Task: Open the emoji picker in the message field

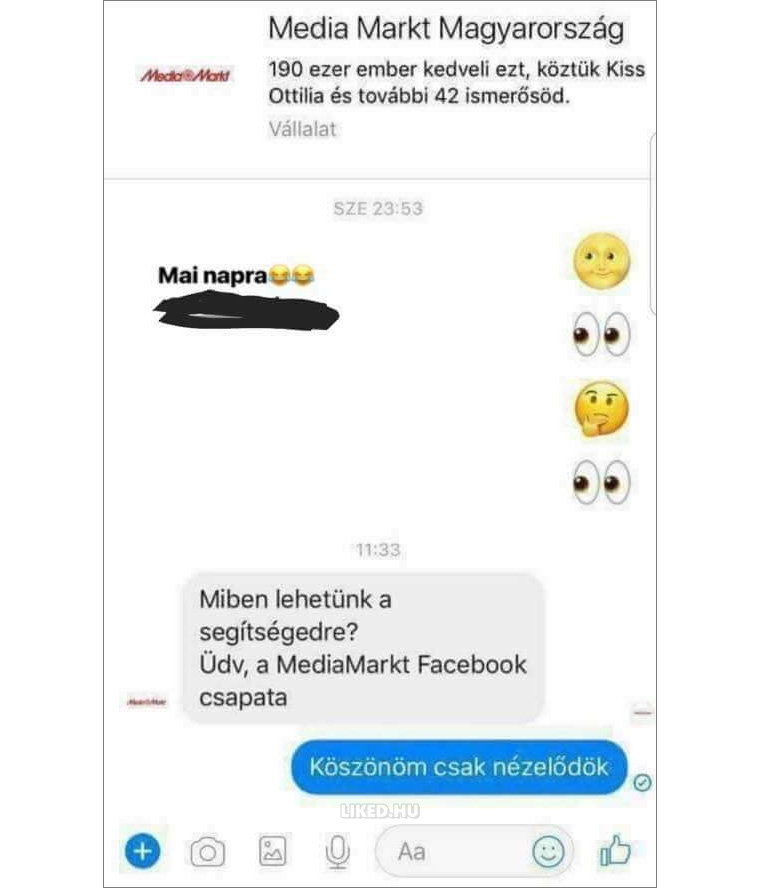Action: tap(547, 852)
